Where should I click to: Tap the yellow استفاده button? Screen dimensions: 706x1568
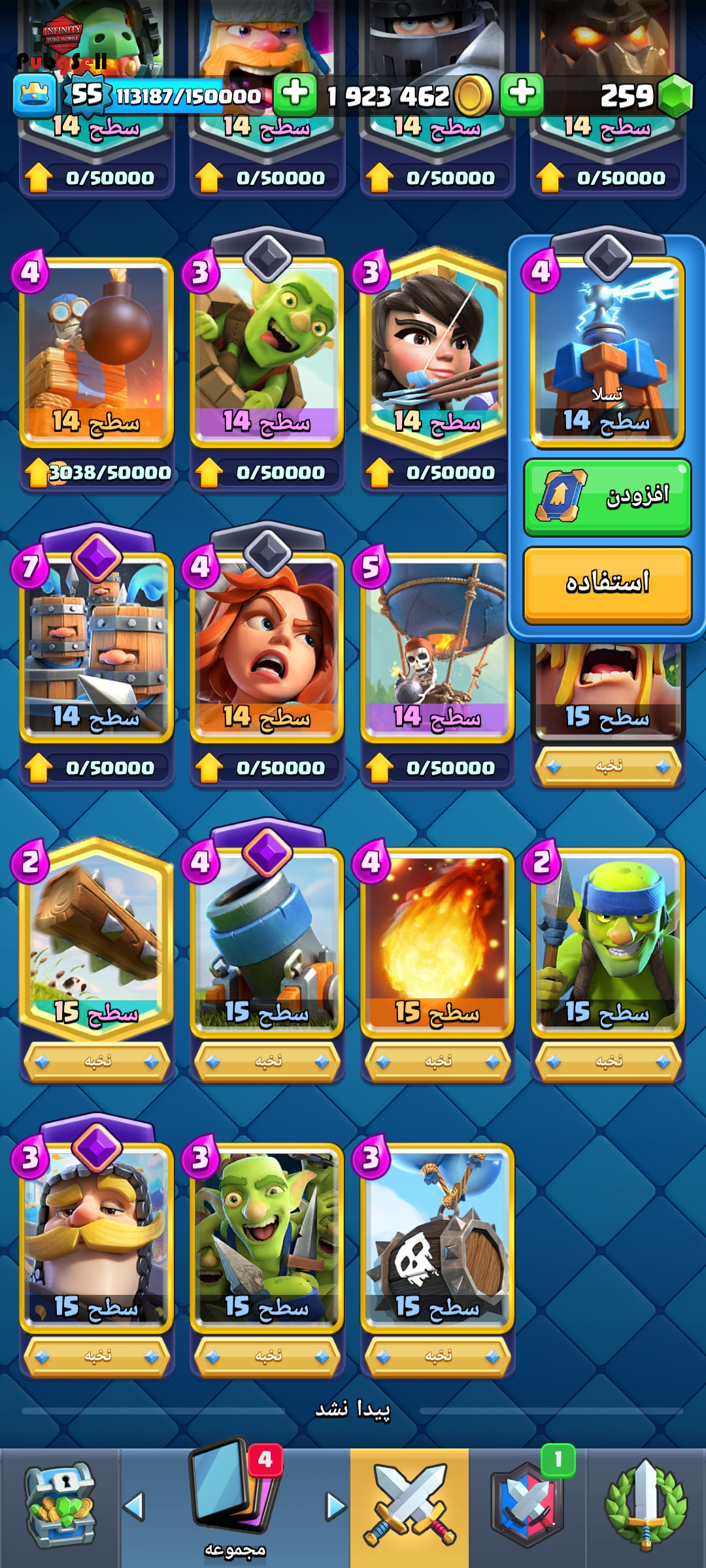(x=607, y=585)
